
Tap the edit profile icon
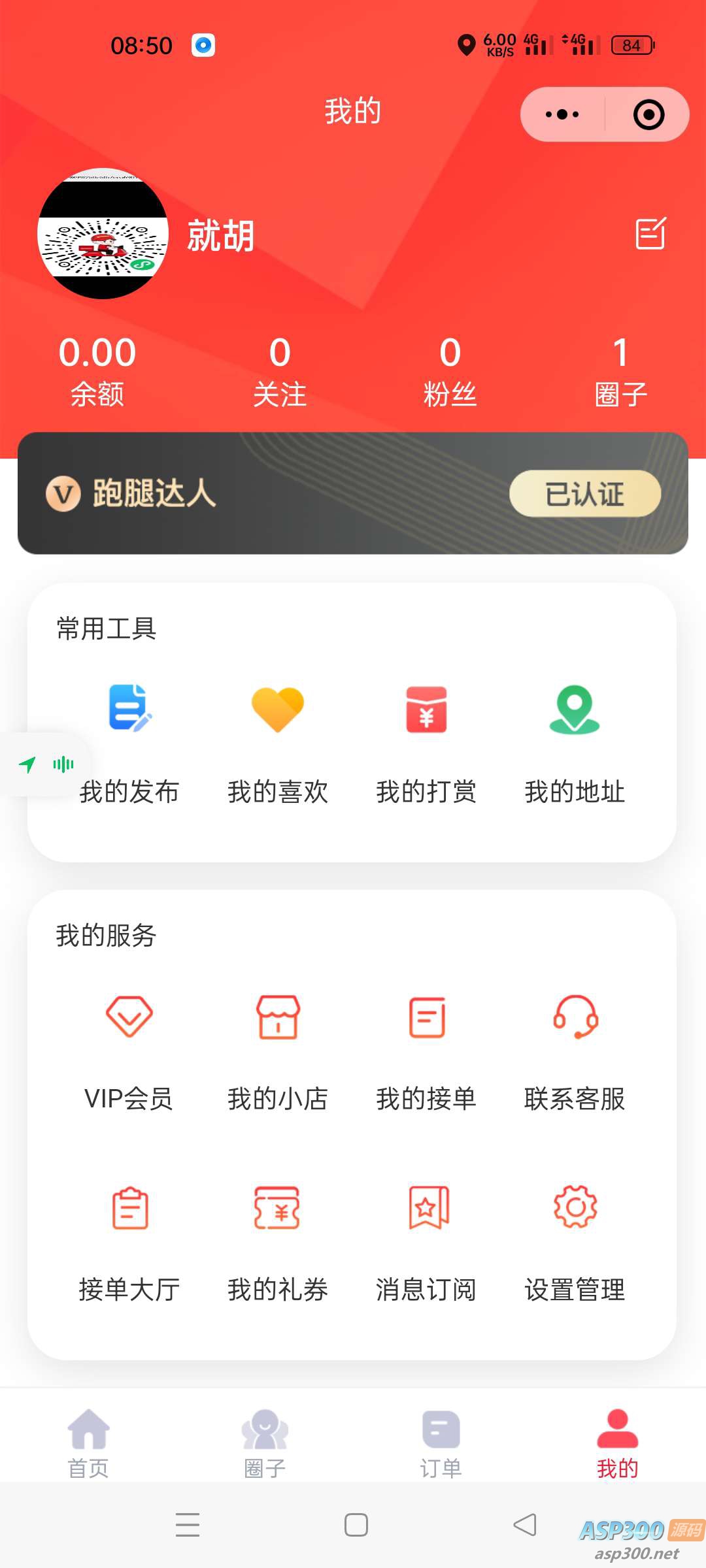click(651, 233)
